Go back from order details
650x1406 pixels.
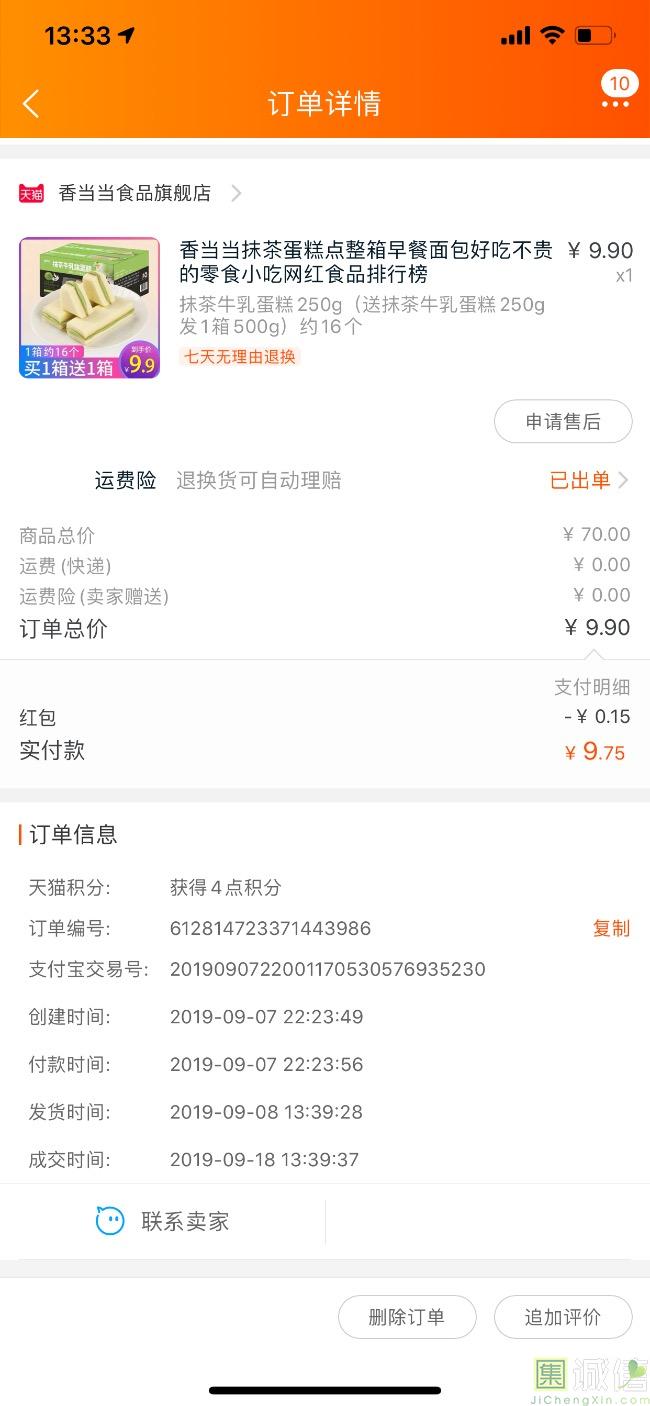[x=31, y=103]
